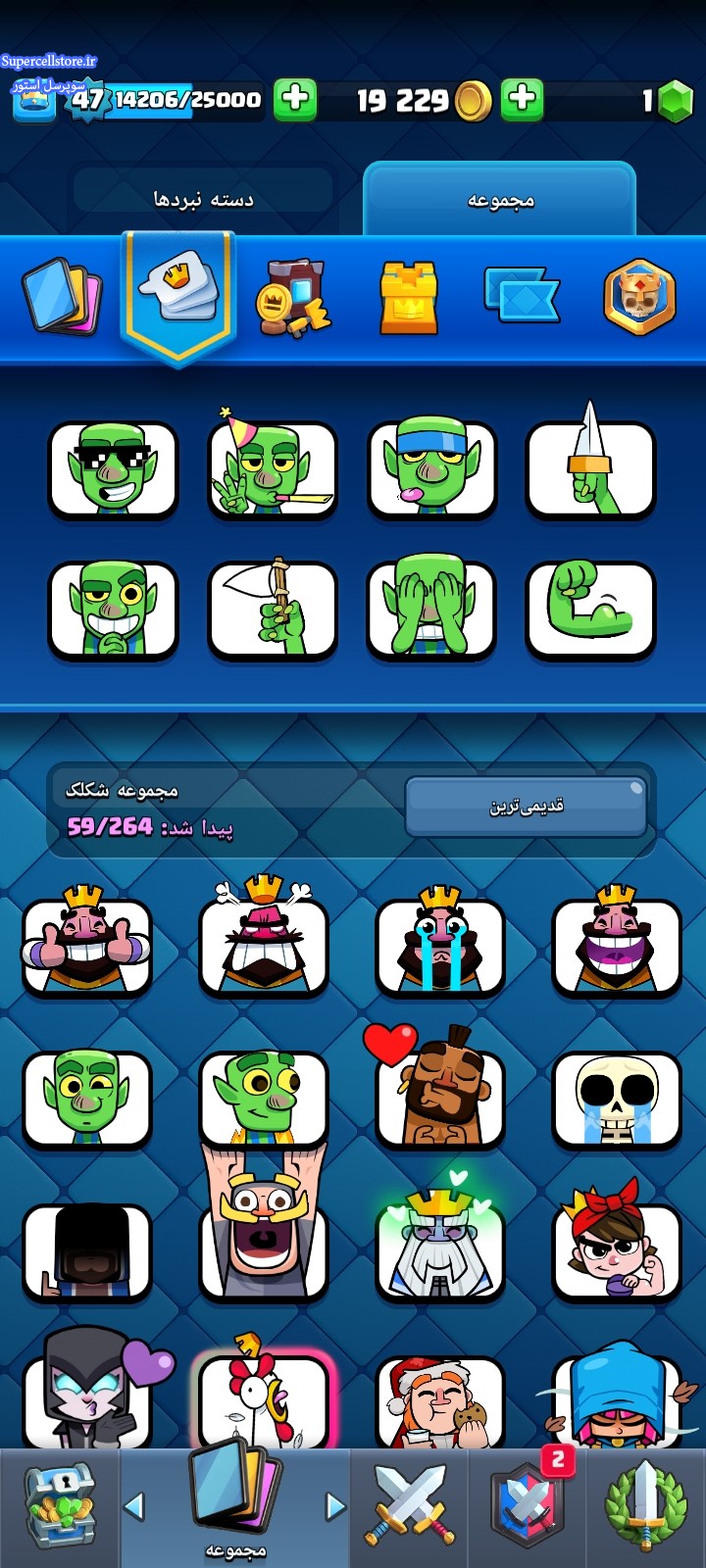Switch to the دسته نبردها (battle decks) tab

tap(203, 199)
